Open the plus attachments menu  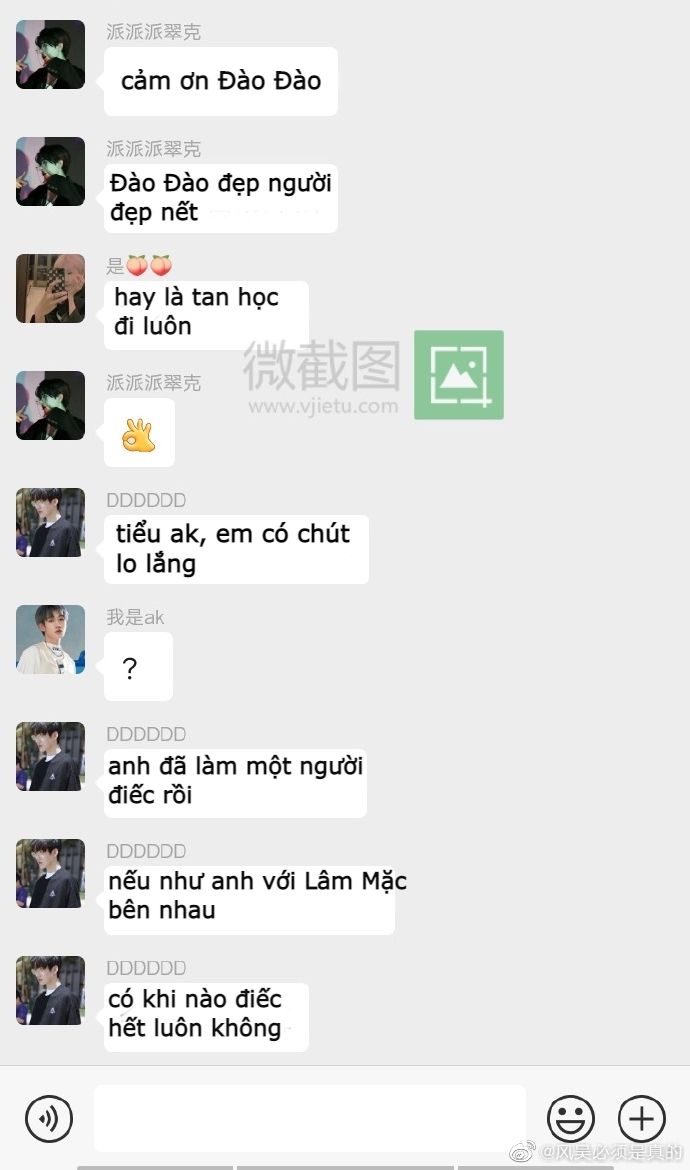pyautogui.click(x=642, y=1118)
